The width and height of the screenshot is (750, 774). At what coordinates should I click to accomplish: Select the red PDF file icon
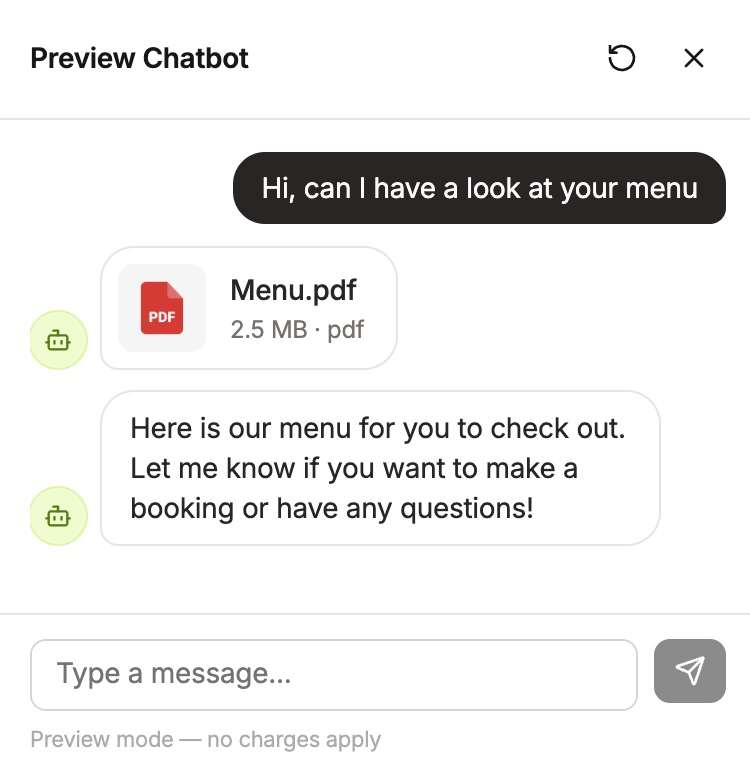pos(161,309)
